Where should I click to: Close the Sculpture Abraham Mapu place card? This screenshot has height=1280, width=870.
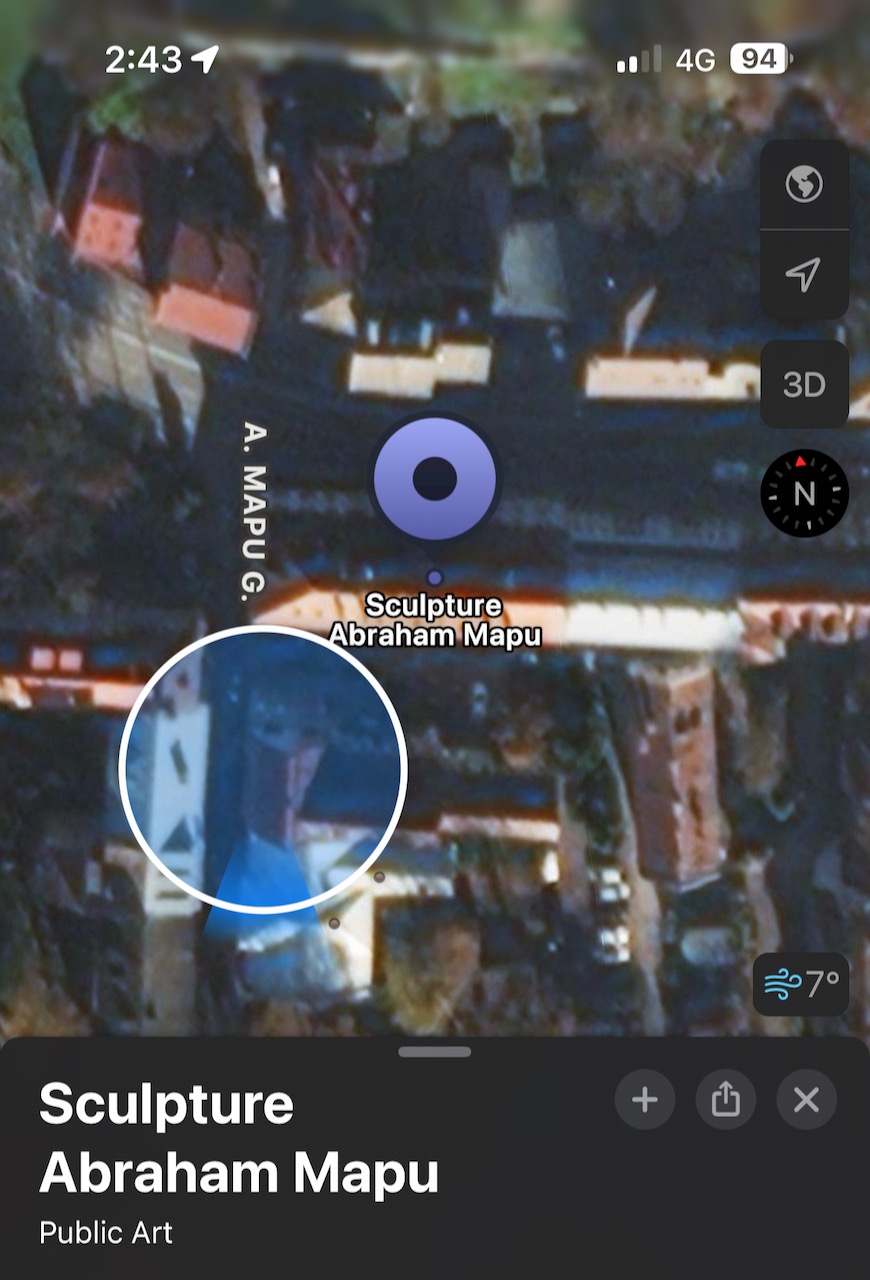click(806, 1100)
